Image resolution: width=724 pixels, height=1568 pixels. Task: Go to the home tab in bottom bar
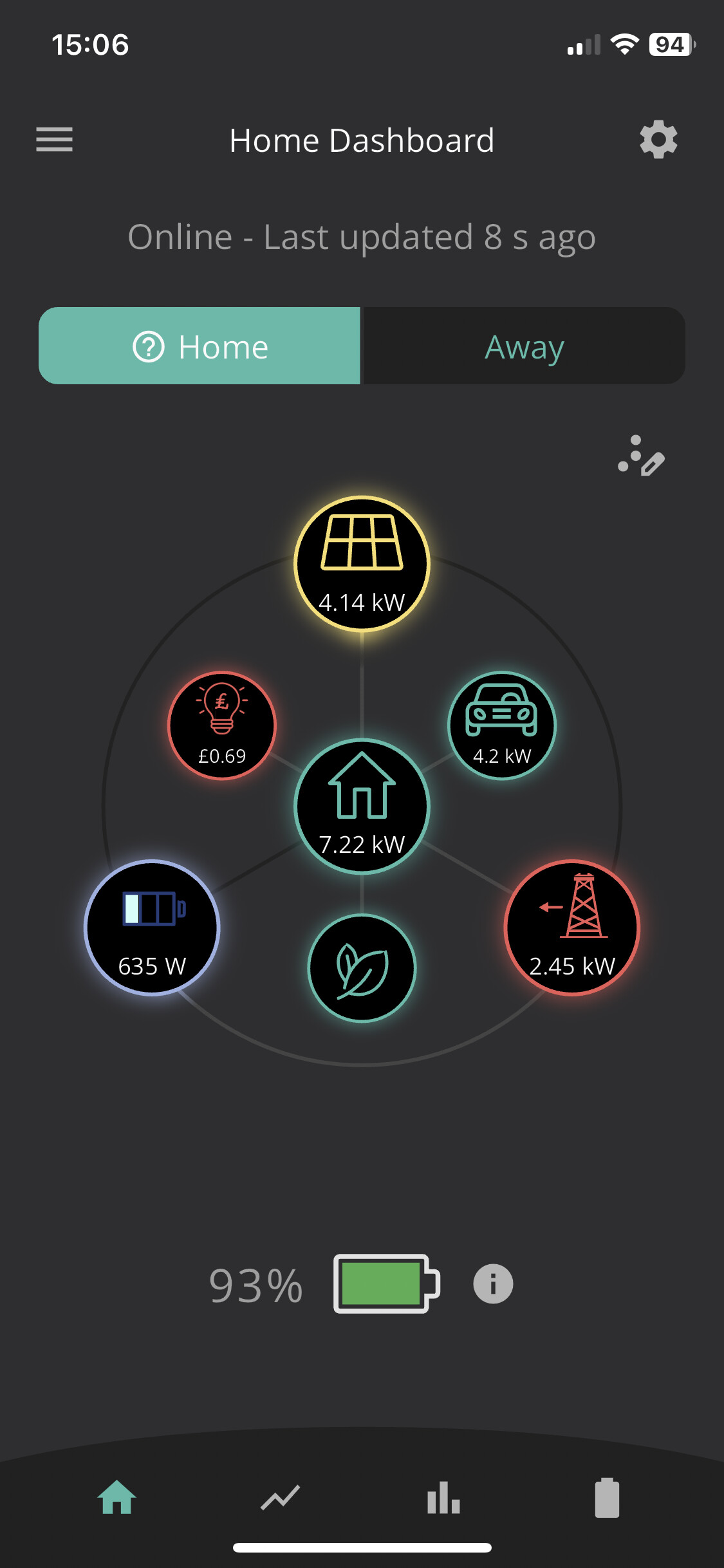click(x=117, y=1497)
